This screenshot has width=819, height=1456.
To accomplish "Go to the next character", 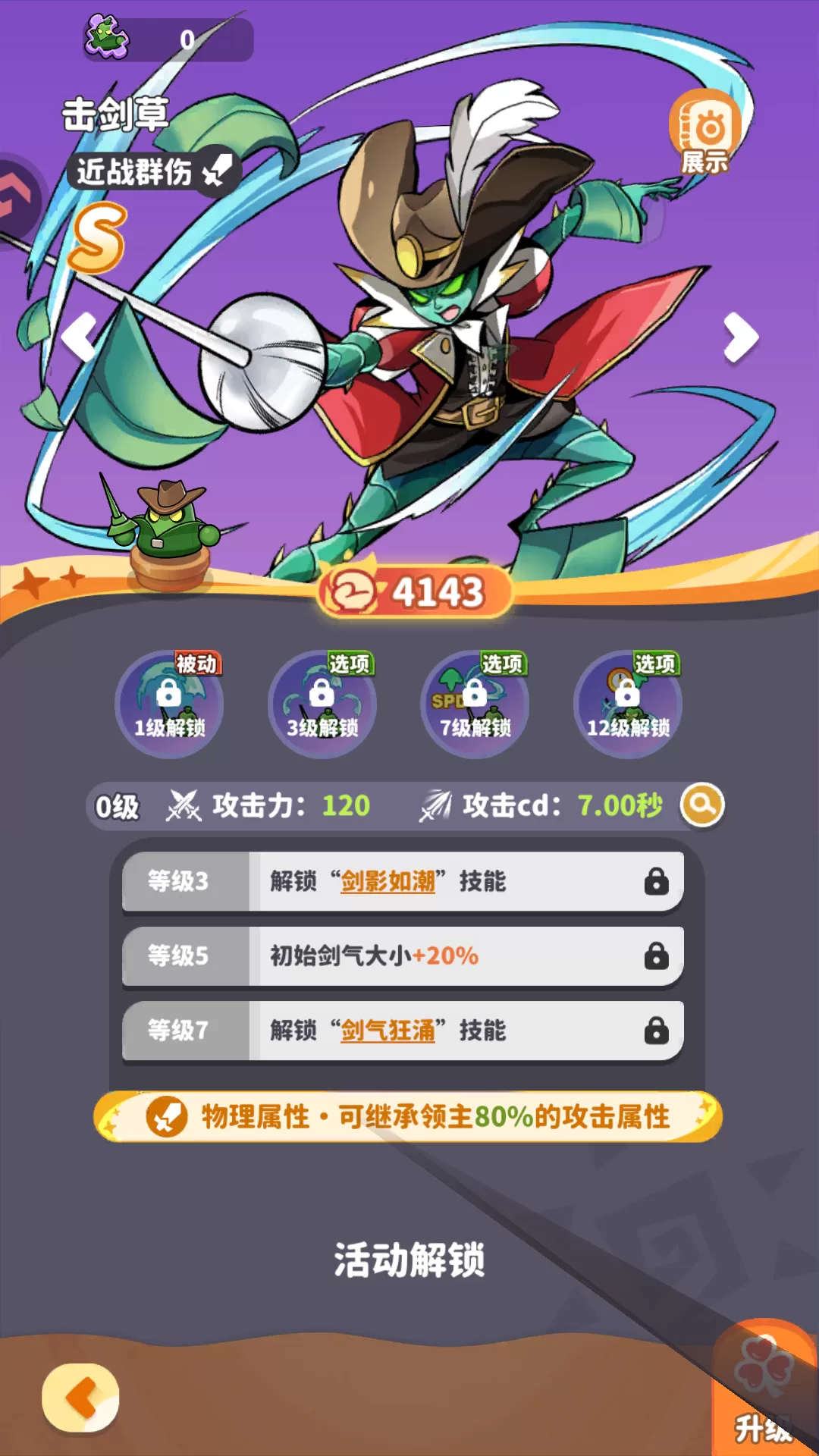I will tap(740, 336).
